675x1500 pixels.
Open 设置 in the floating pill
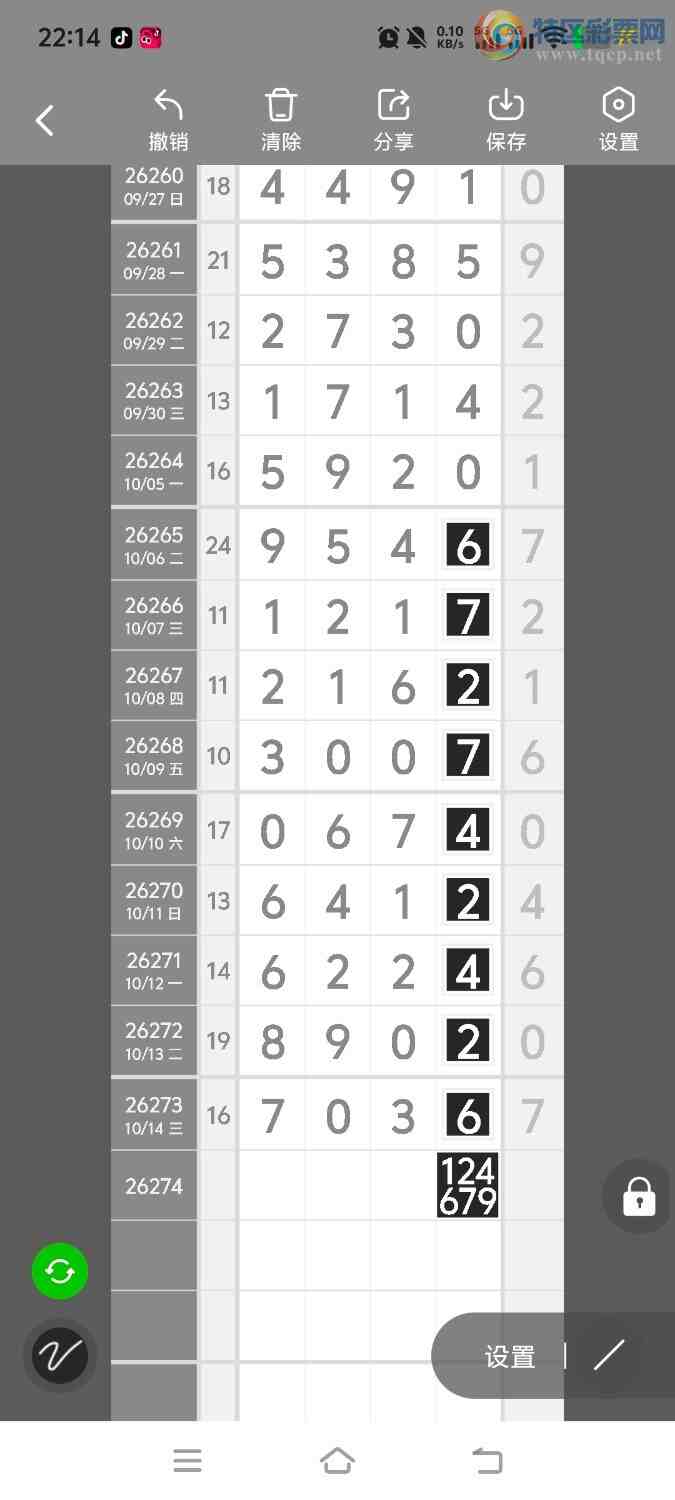tap(510, 1357)
